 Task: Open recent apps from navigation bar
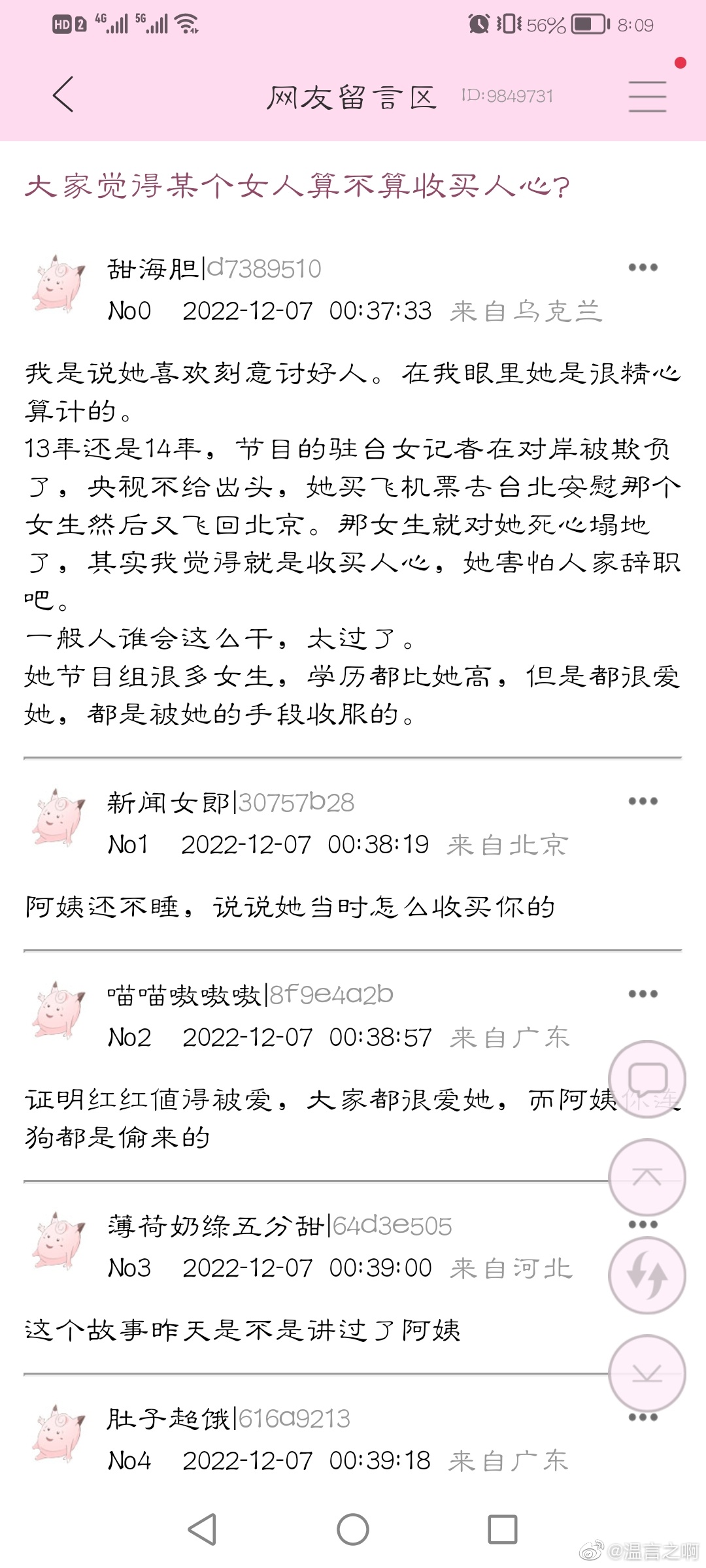503,1529
